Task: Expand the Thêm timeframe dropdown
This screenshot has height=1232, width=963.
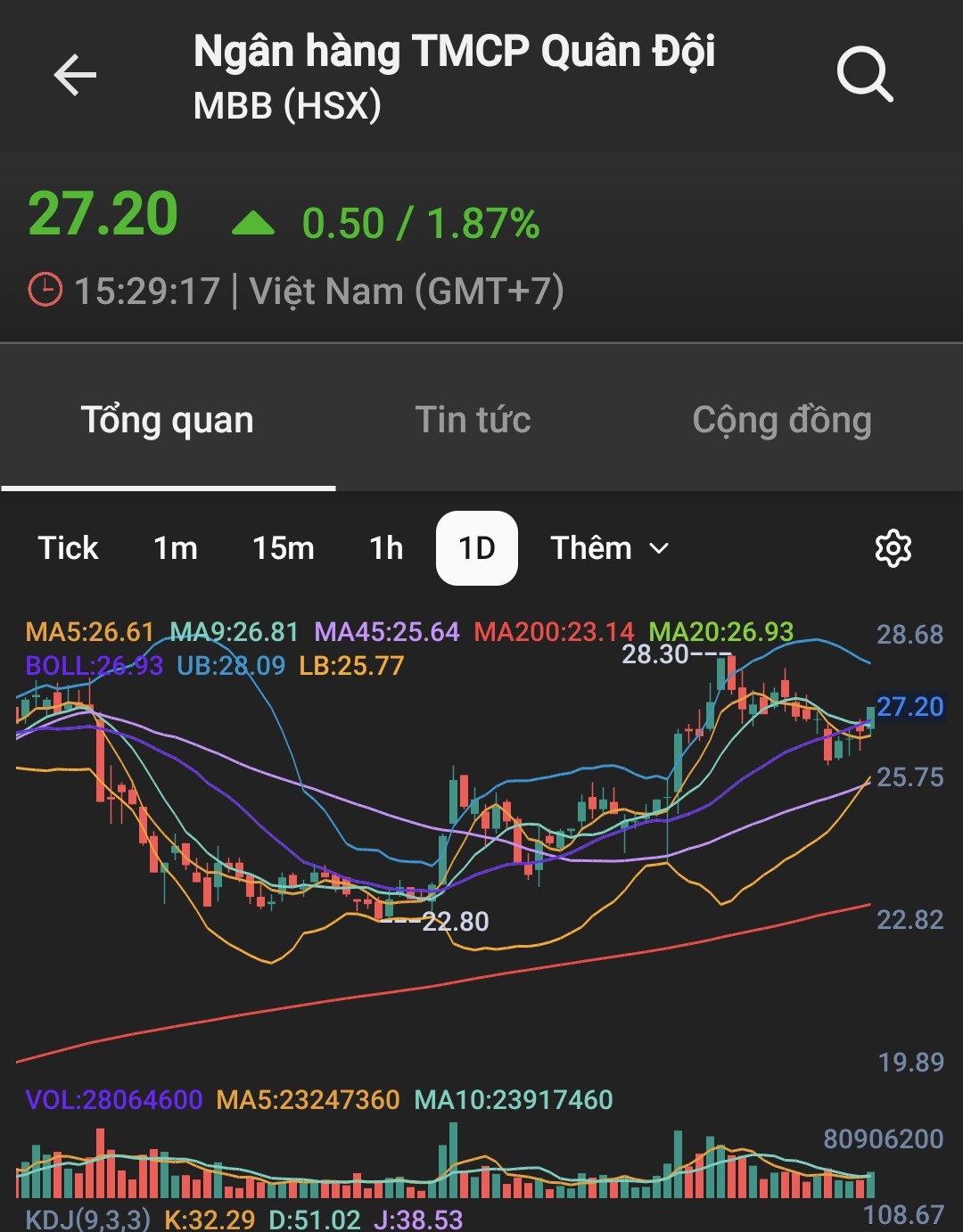Action: 609,548
